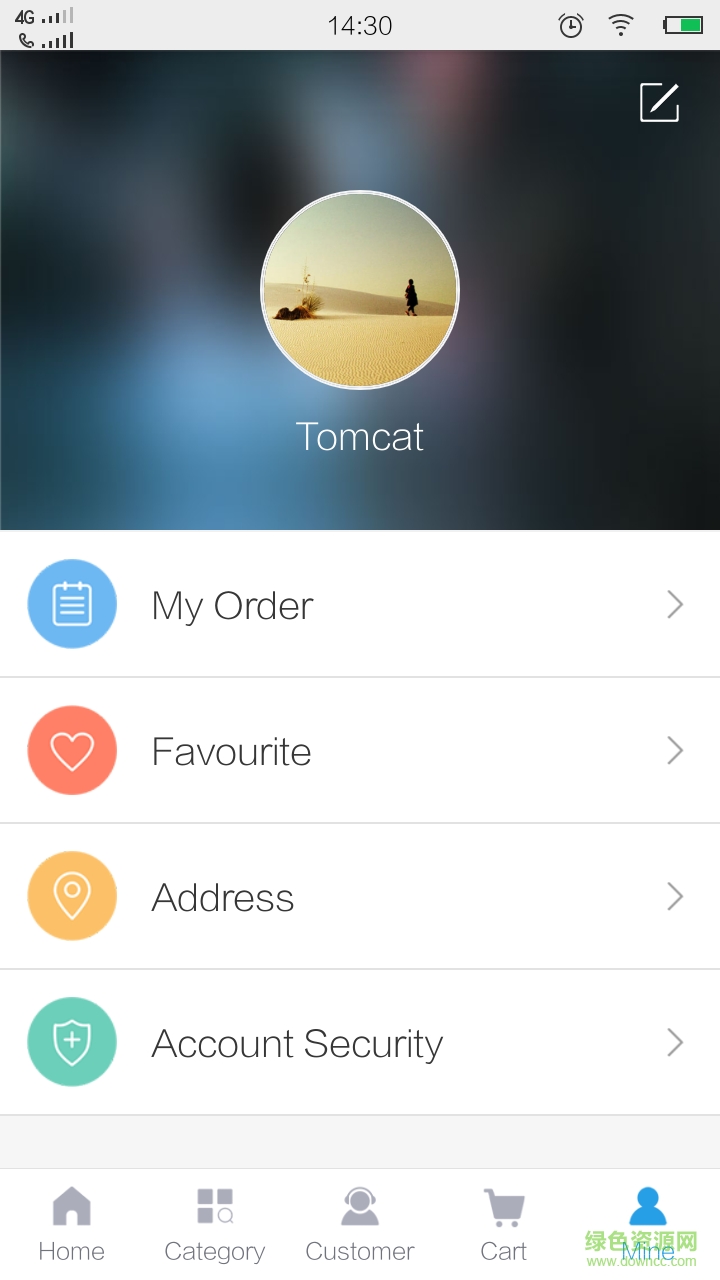Tap the edit profile pencil icon
Screen dimensions: 720x1280
pyautogui.click(x=659, y=102)
